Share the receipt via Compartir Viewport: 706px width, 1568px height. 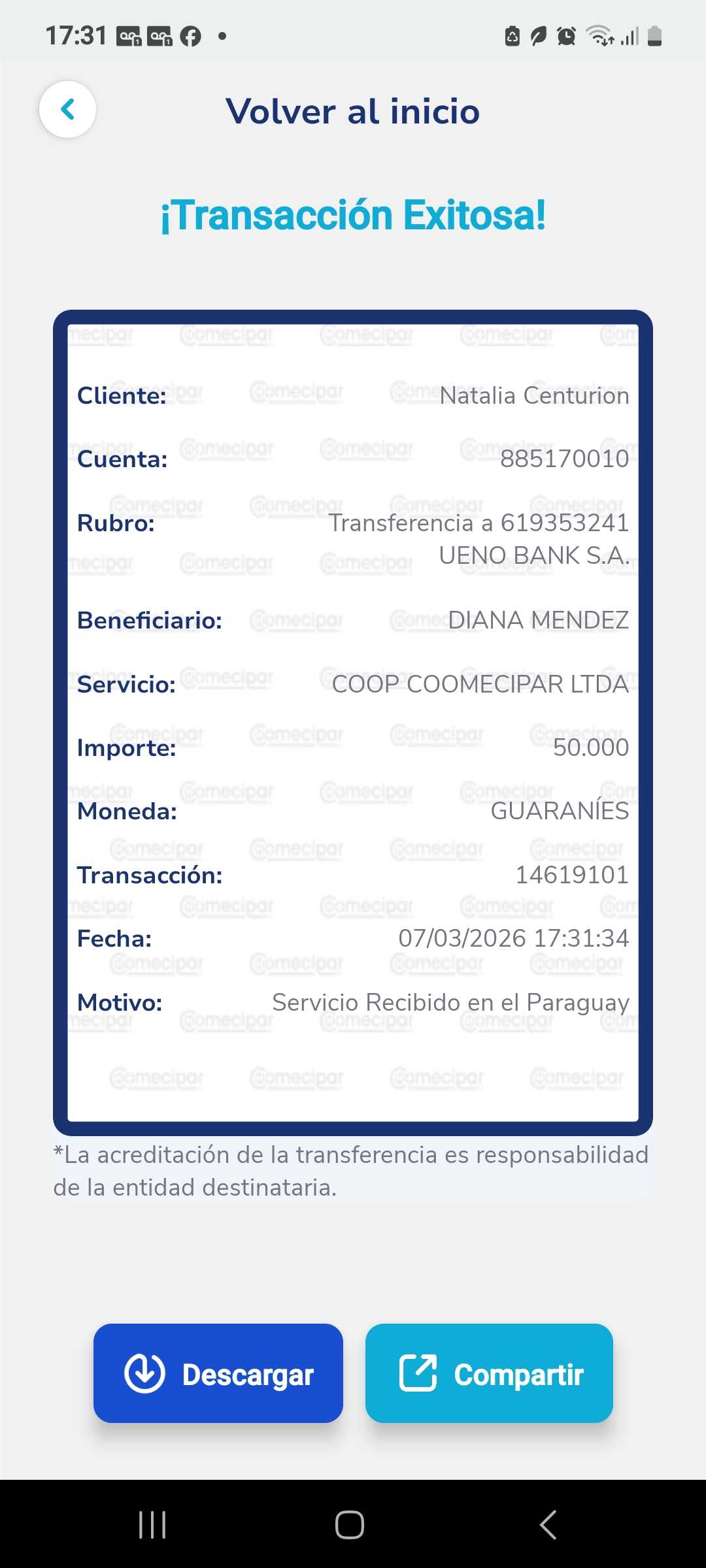(489, 1373)
